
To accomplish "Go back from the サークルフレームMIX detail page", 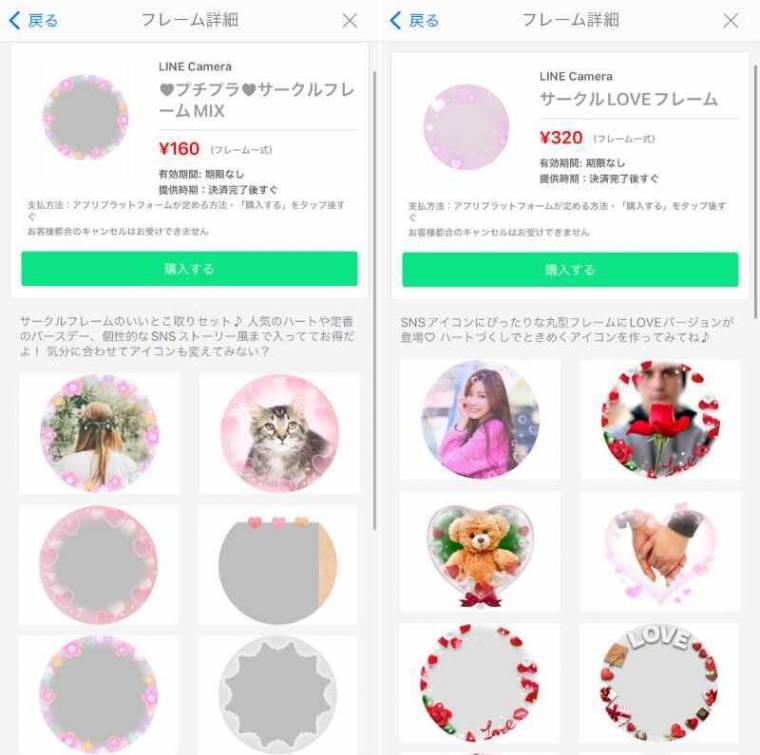I will point(33,20).
